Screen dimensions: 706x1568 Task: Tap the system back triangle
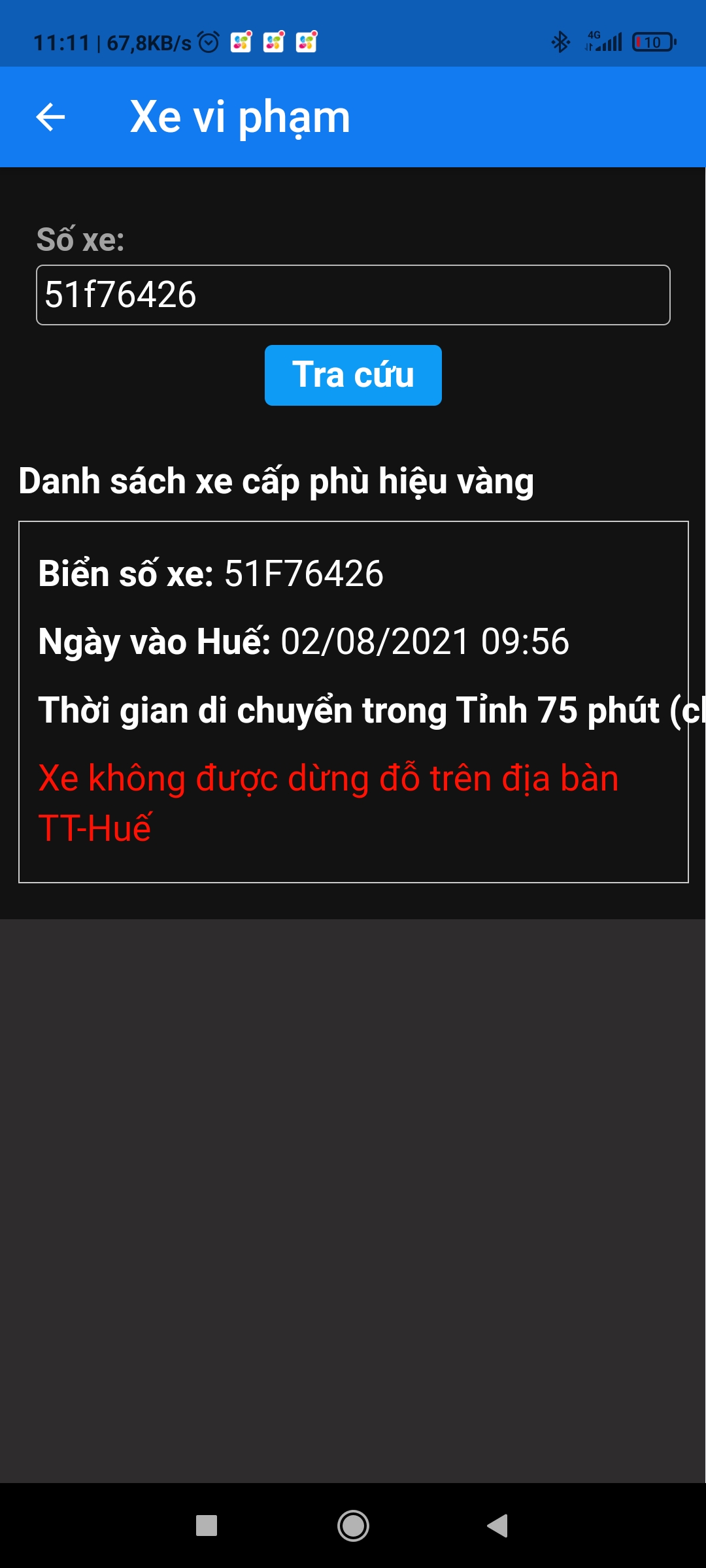click(498, 1526)
